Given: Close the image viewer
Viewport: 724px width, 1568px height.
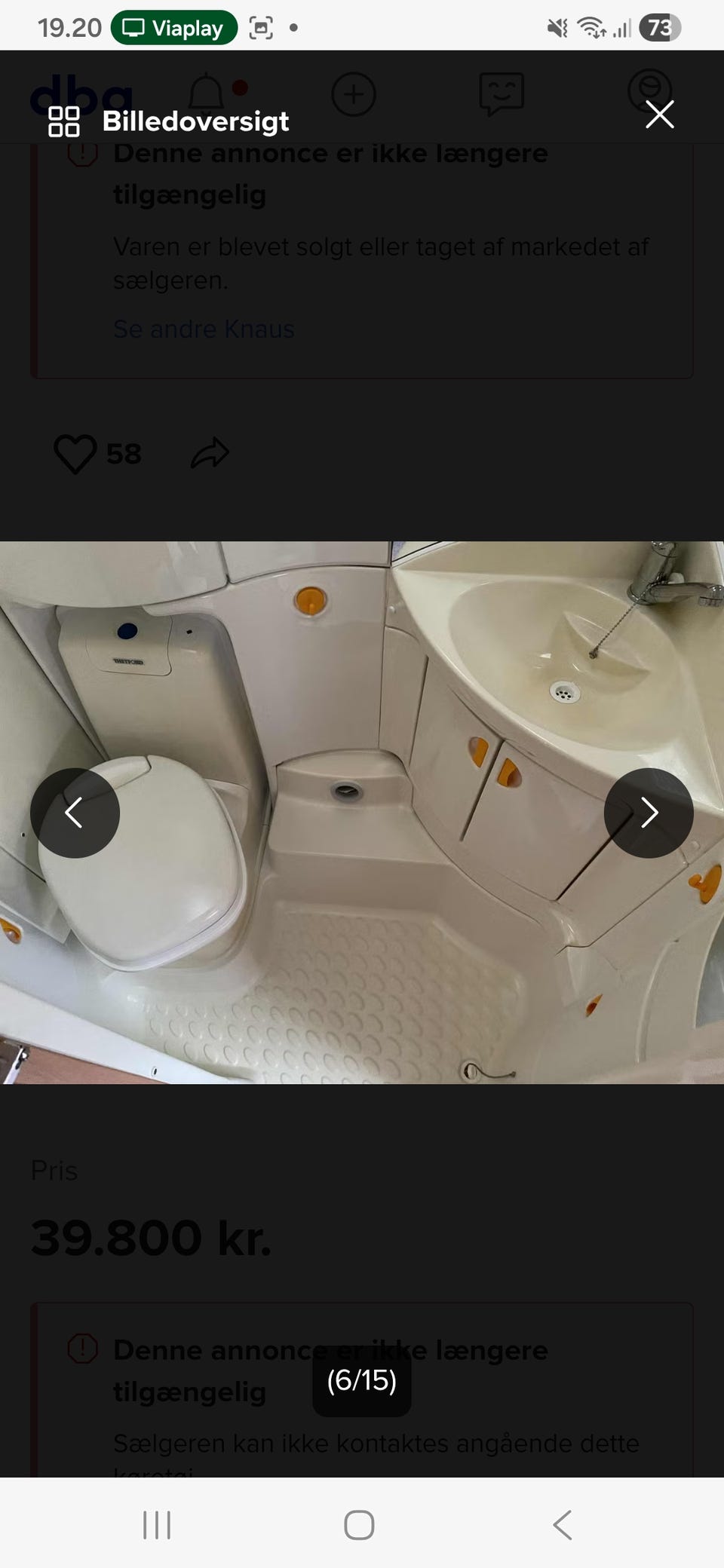Looking at the screenshot, I should 659,115.
